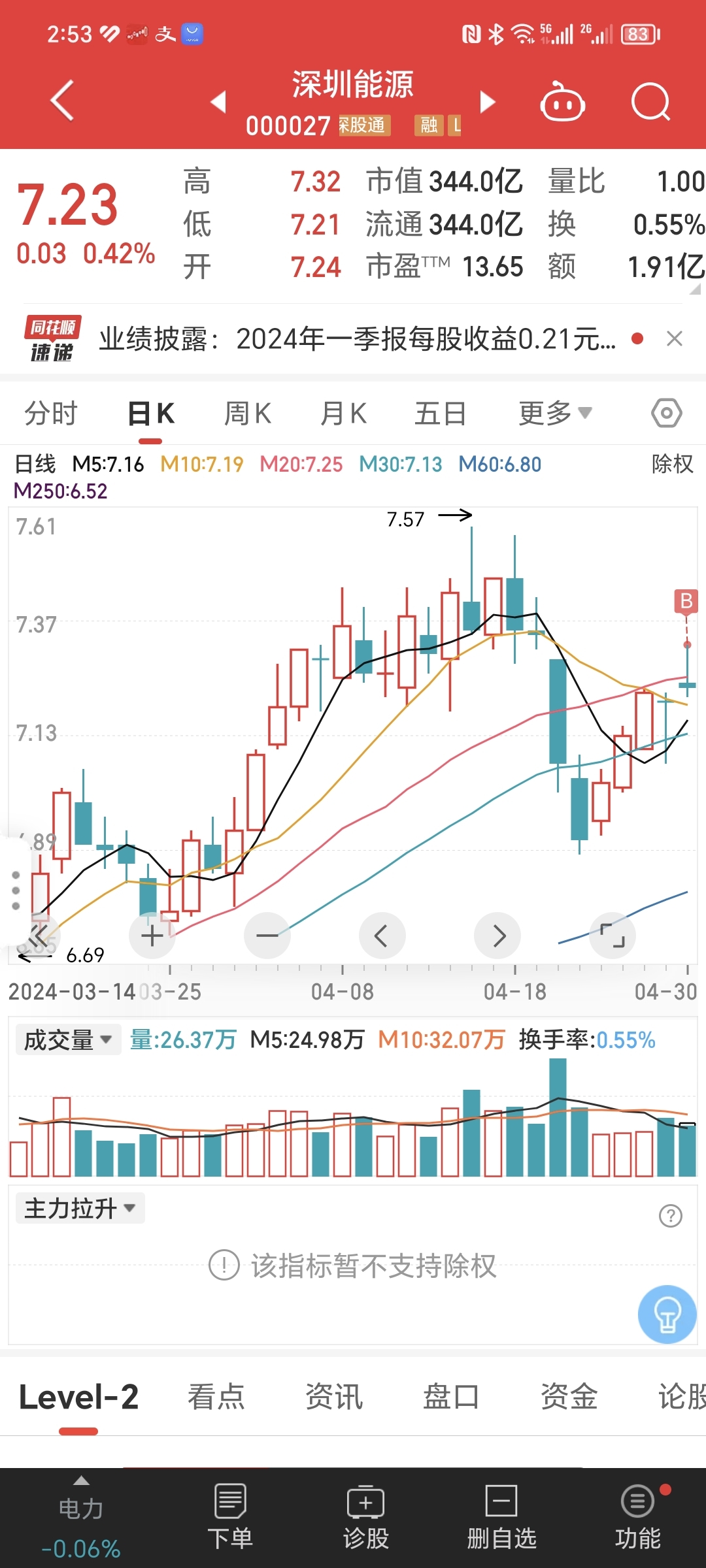Open the 业绩披露 earnings announcement
706x1568 pixels.
[353, 339]
